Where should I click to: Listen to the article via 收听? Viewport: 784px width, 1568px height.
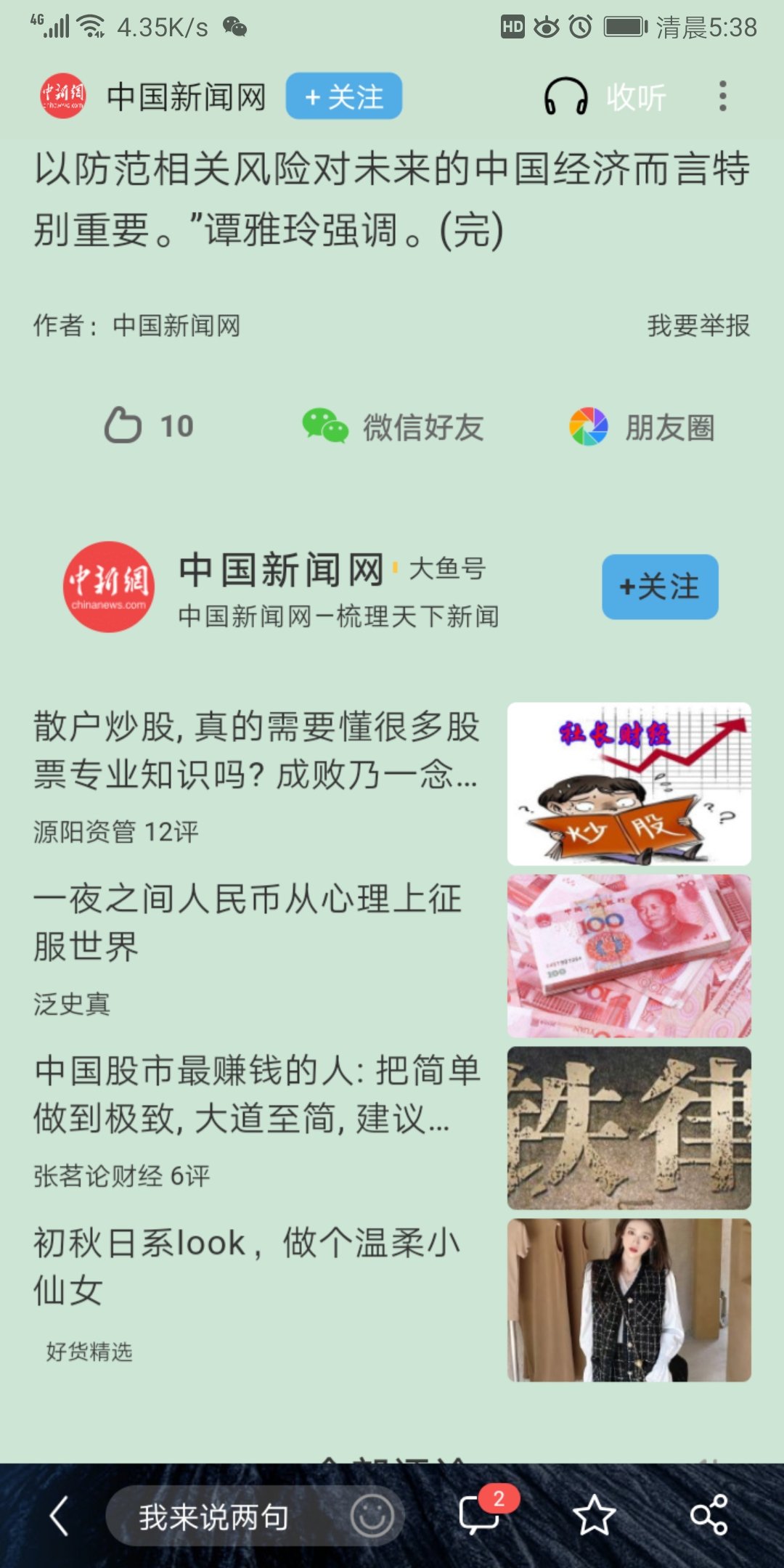[x=605, y=97]
